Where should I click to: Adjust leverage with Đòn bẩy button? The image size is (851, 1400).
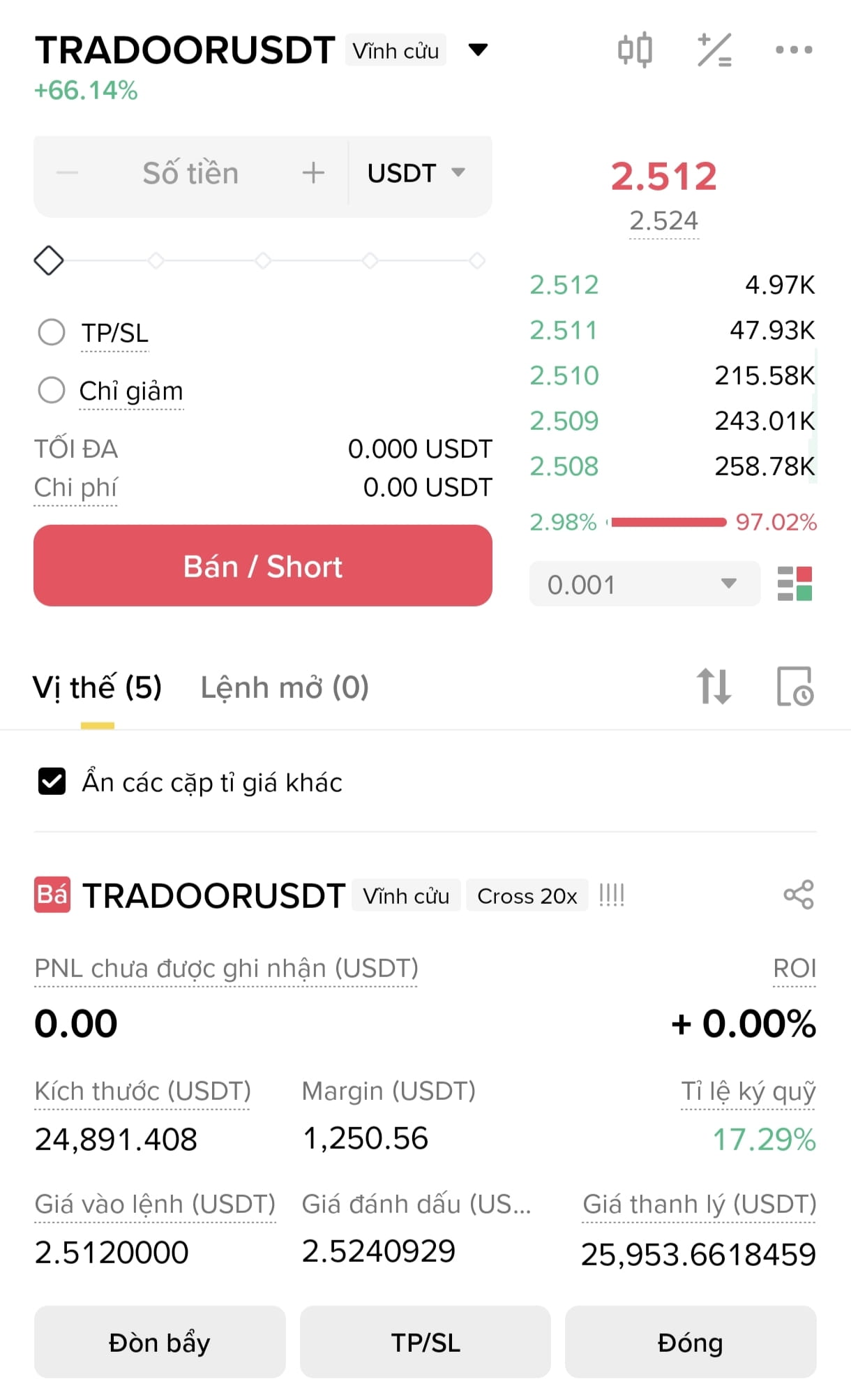(160, 1342)
